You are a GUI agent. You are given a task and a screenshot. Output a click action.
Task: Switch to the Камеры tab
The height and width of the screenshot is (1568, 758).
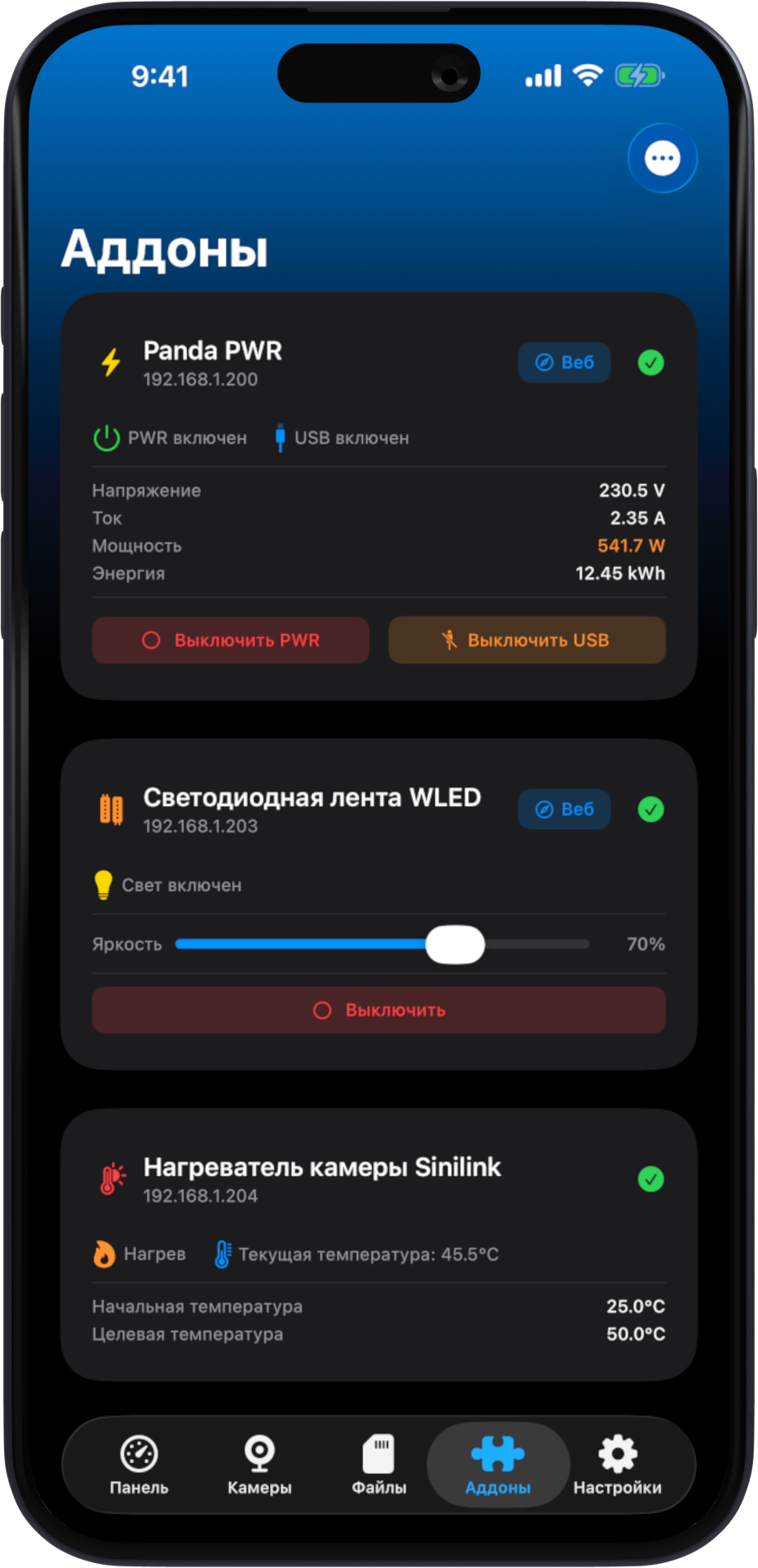[x=259, y=1465]
